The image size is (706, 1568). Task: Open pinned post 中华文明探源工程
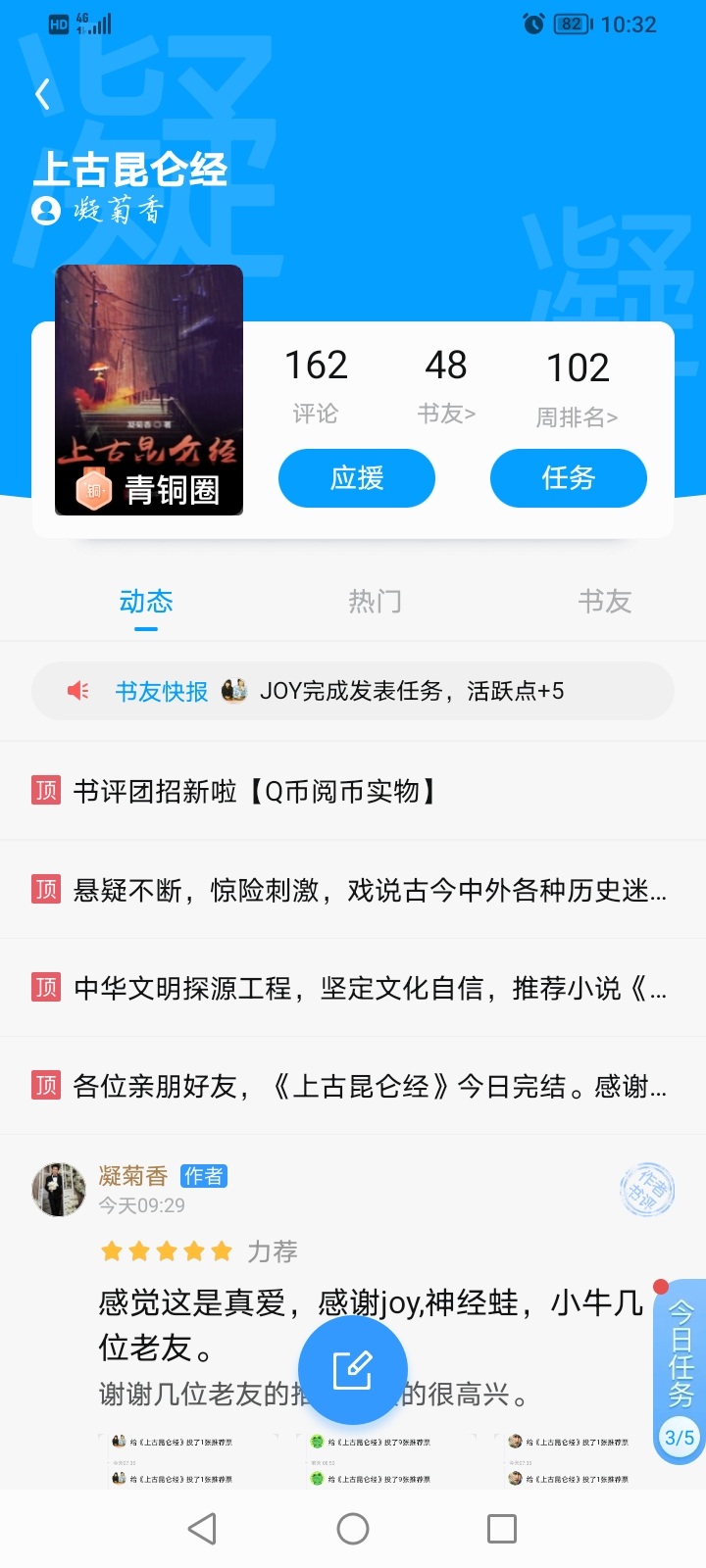(x=353, y=988)
